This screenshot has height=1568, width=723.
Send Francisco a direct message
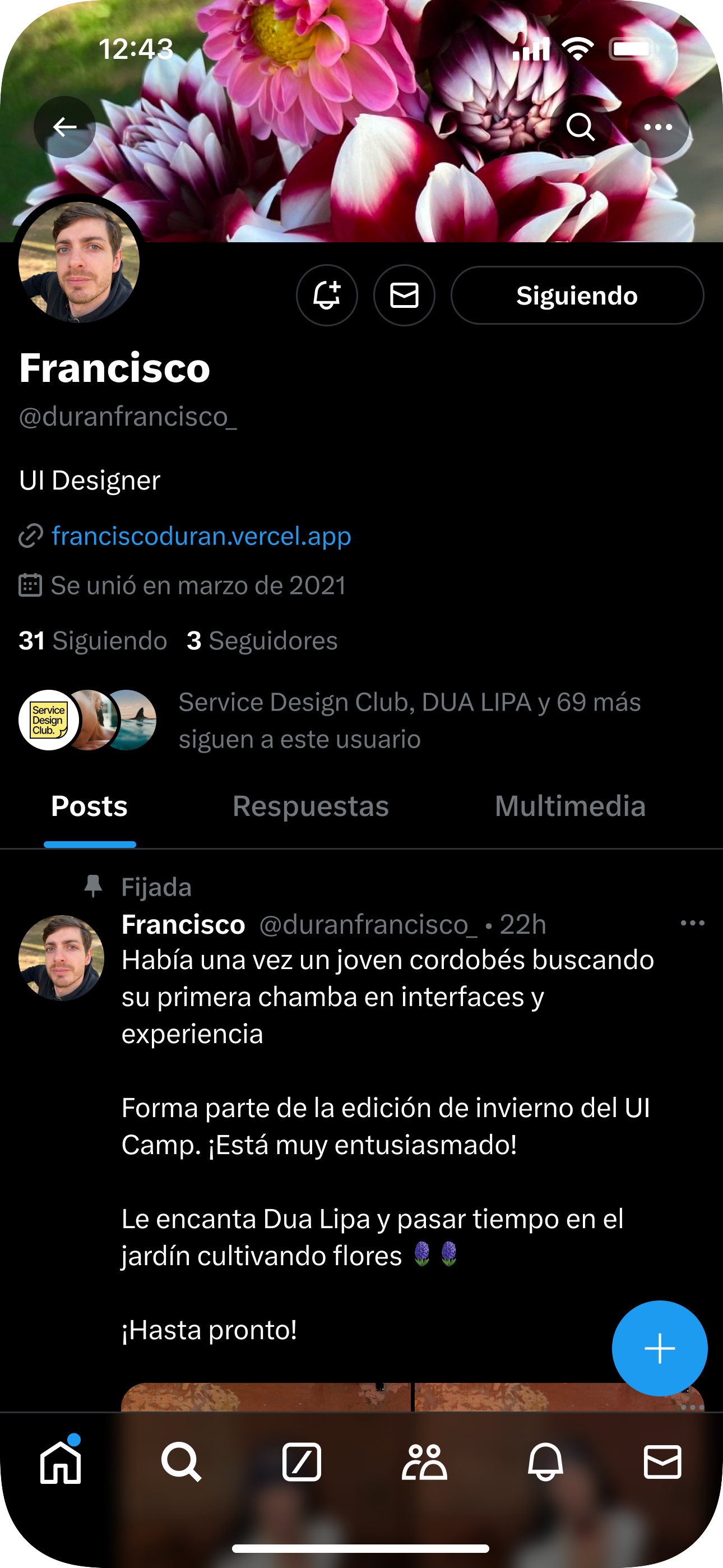tap(404, 295)
